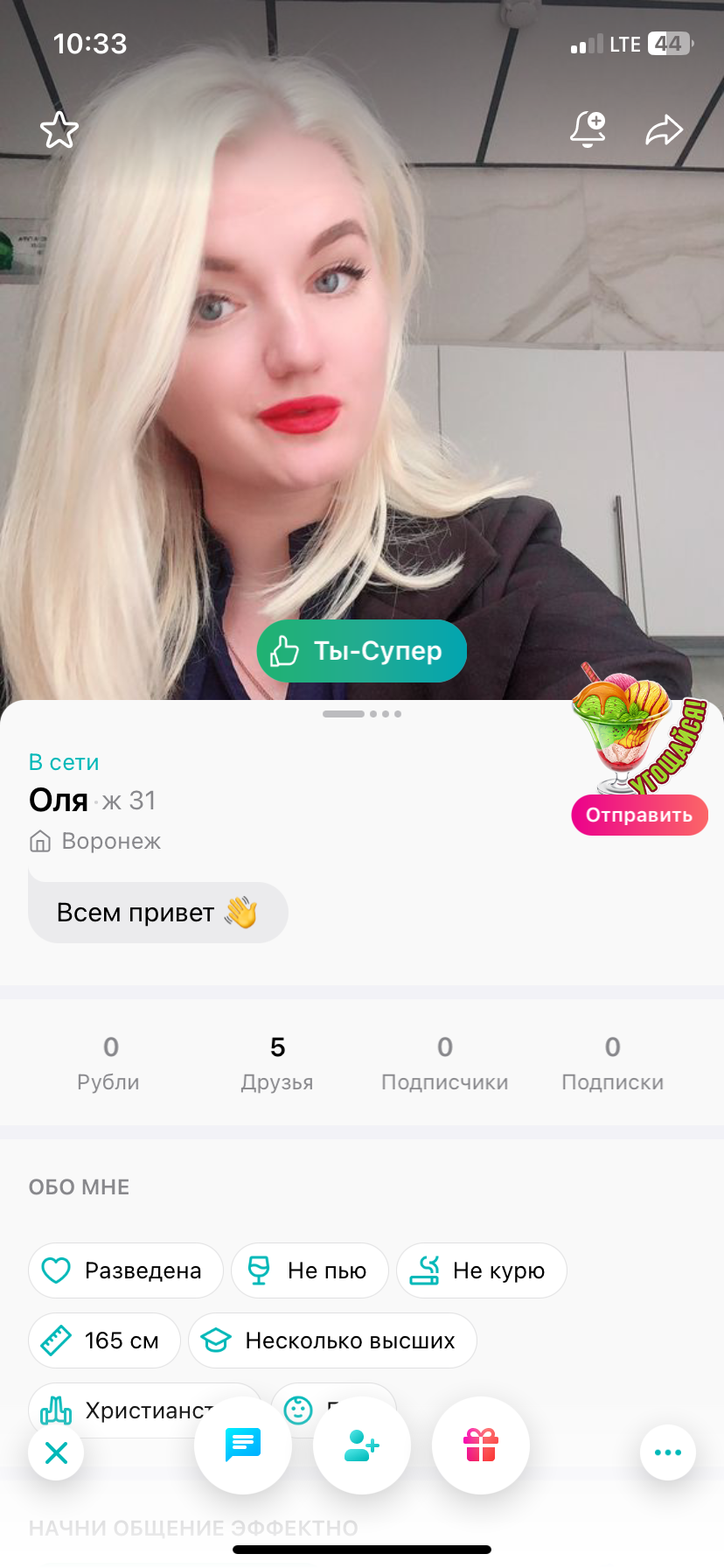The width and height of the screenshot is (724, 1568).
Task: Open the gift button
Action: click(x=481, y=1445)
